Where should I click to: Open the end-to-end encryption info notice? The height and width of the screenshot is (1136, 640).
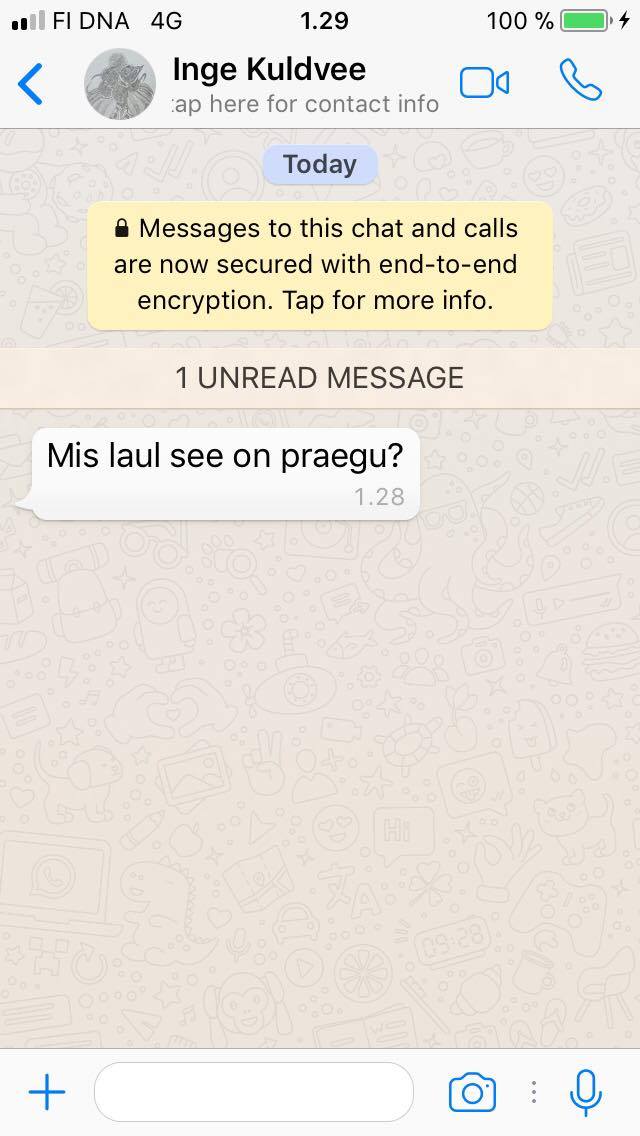tap(320, 266)
